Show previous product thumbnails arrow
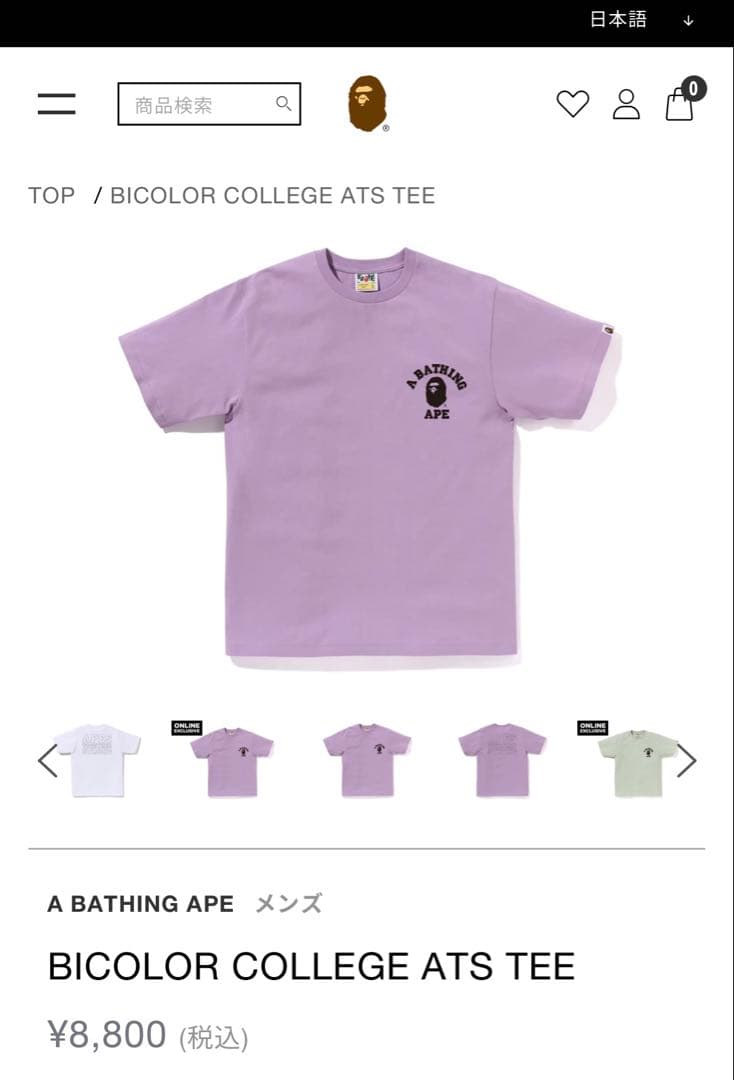Image resolution: width=734 pixels, height=1080 pixels. click(x=48, y=761)
